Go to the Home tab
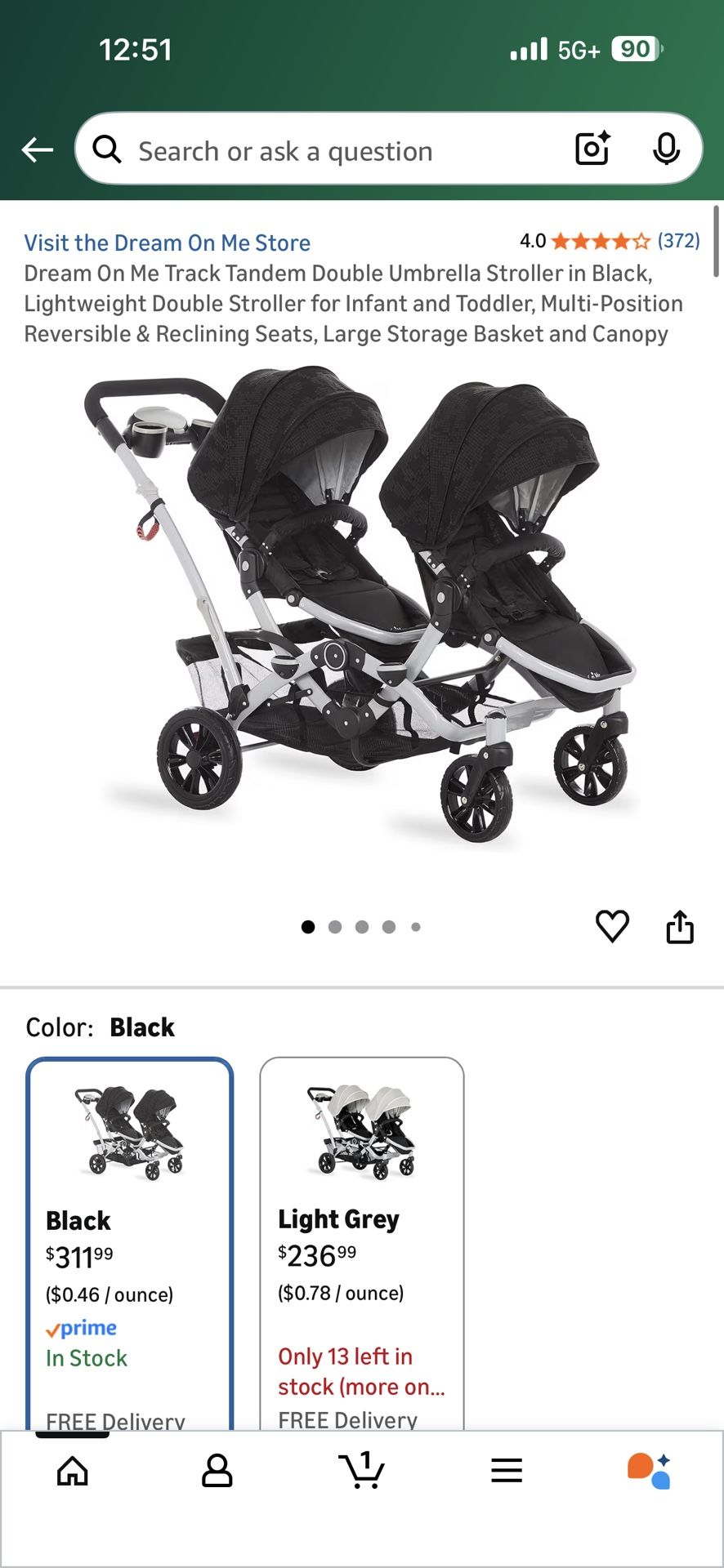Image resolution: width=724 pixels, height=1568 pixels. click(x=72, y=1470)
